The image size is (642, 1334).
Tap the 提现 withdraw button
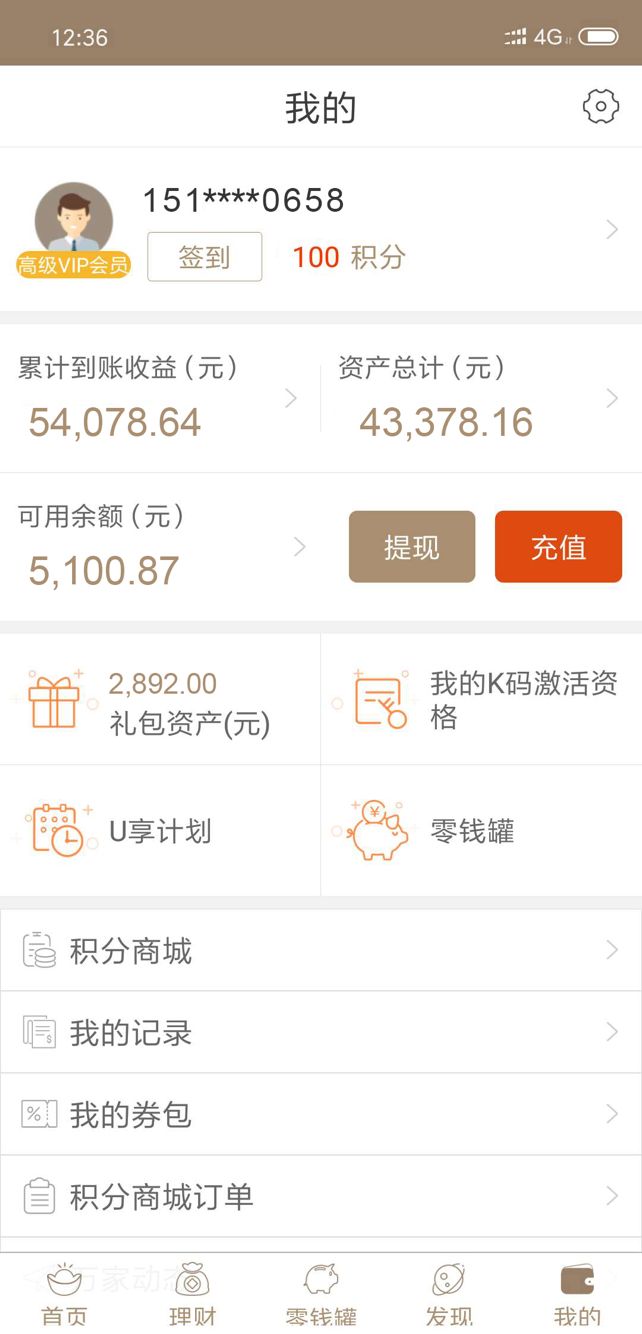pyautogui.click(x=412, y=547)
